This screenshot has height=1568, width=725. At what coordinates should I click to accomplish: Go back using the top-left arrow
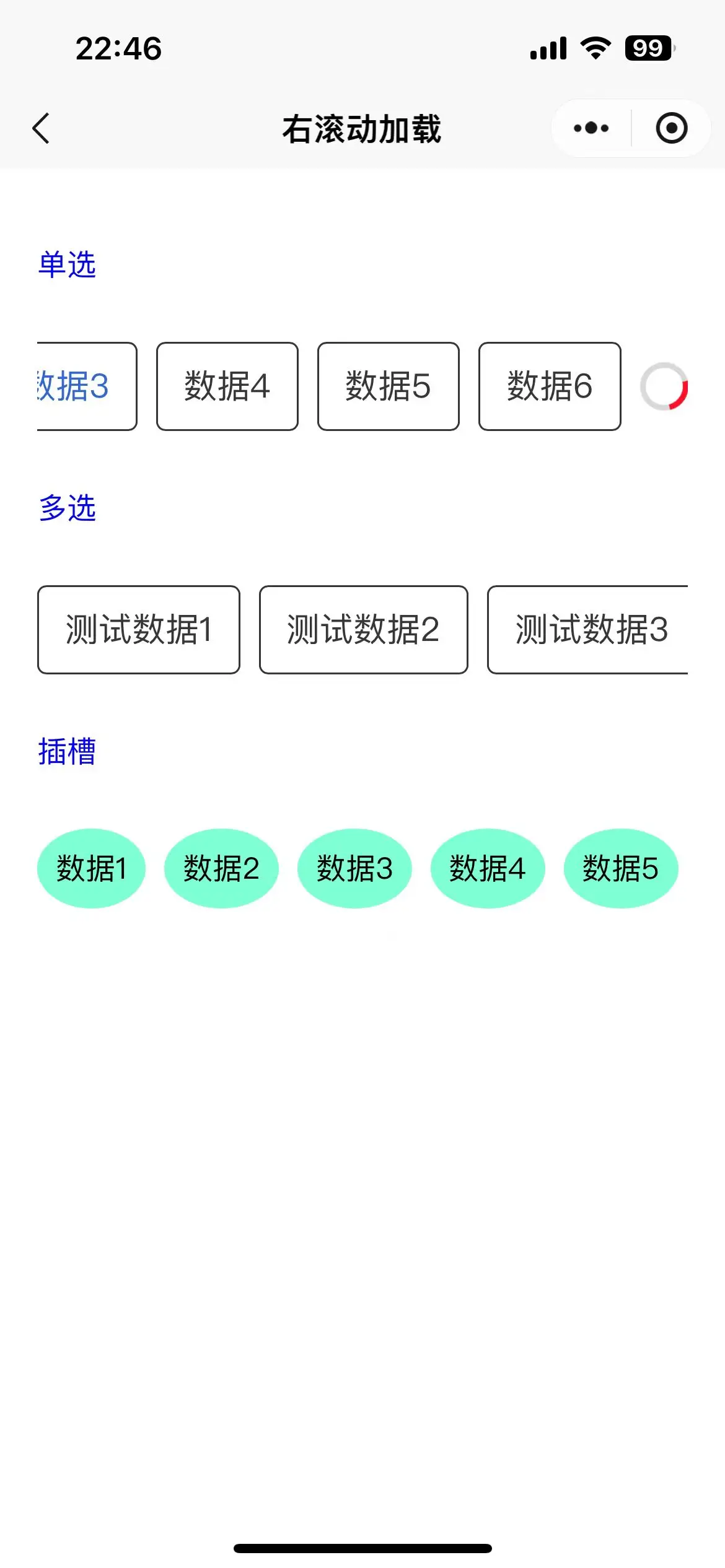click(41, 129)
